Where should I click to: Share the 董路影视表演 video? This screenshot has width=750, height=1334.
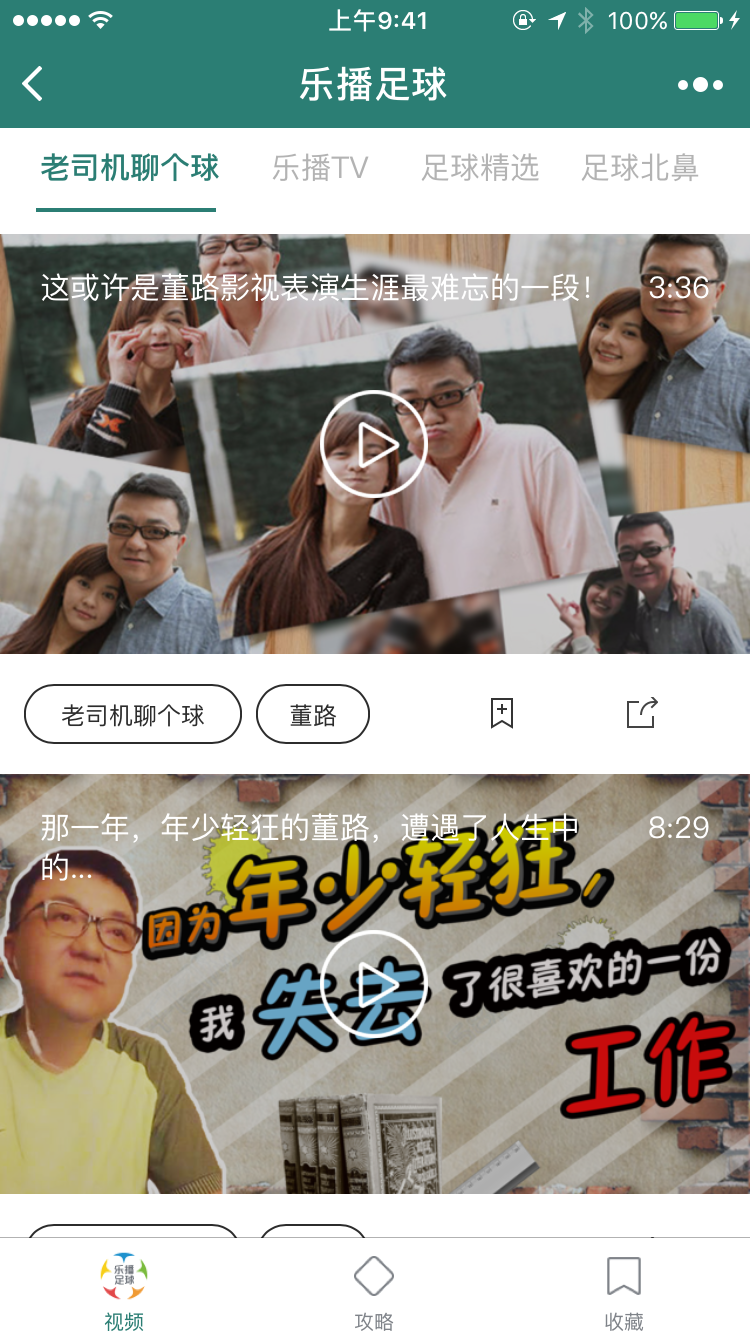click(x=642, y=713)
